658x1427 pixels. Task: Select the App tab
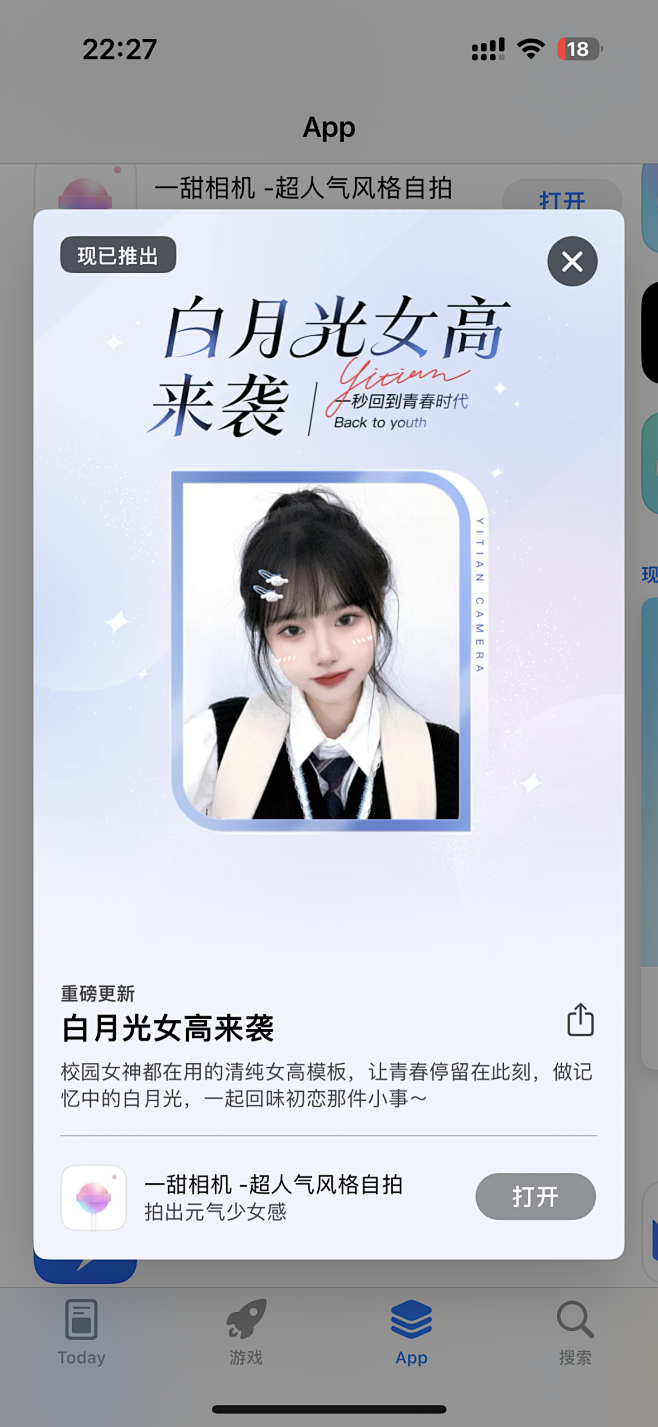click(411, 1332)
